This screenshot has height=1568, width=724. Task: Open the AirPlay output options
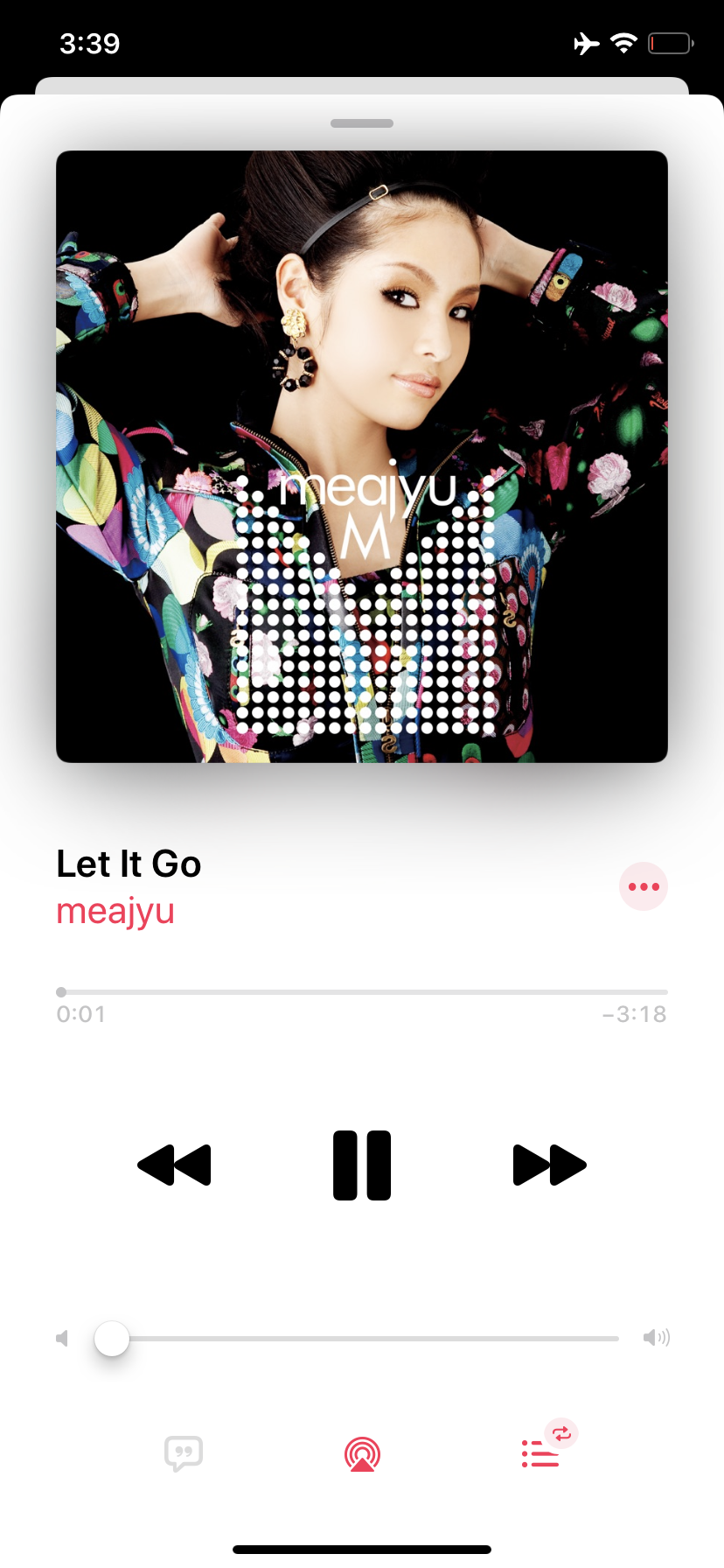362,1454
